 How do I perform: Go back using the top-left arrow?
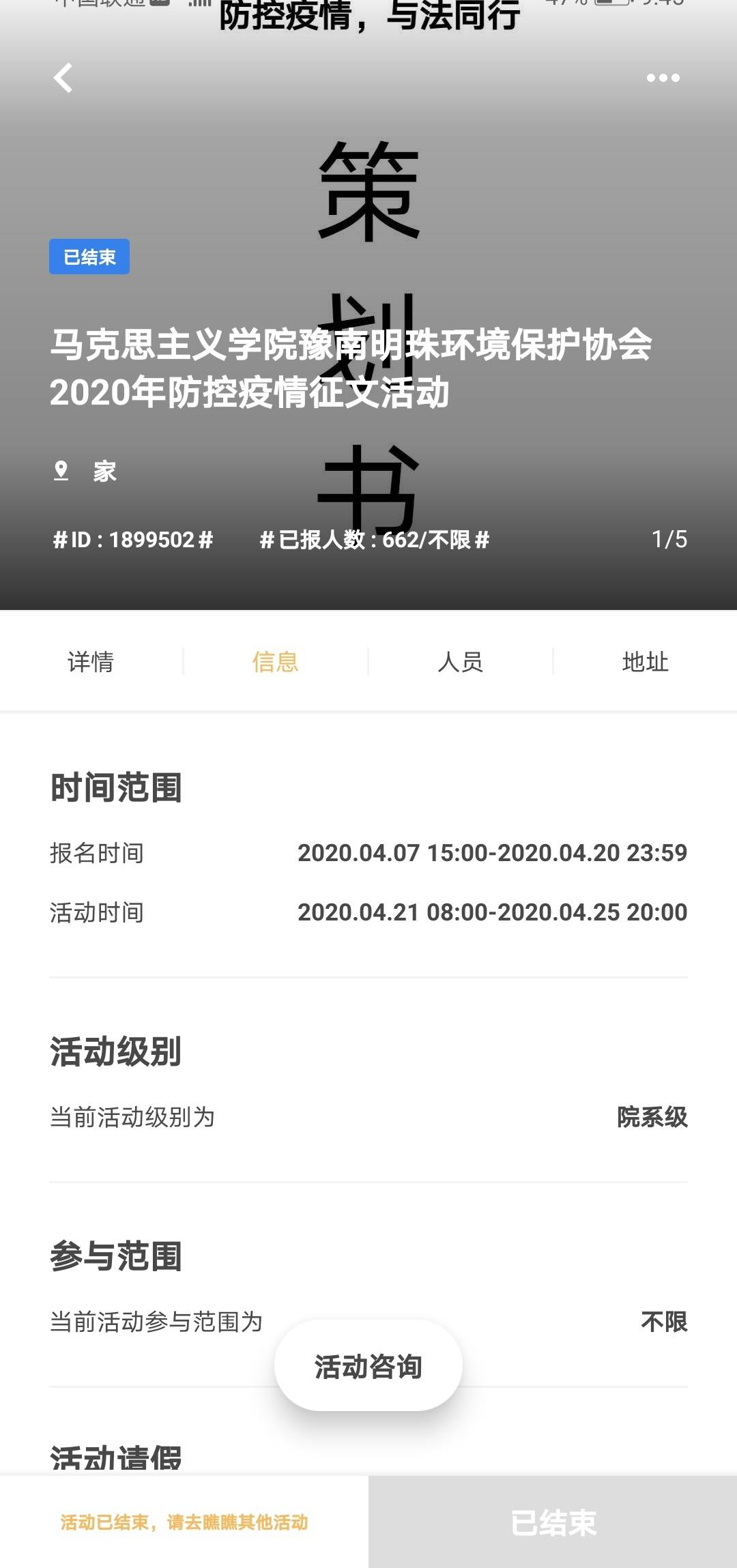point(63,78)
